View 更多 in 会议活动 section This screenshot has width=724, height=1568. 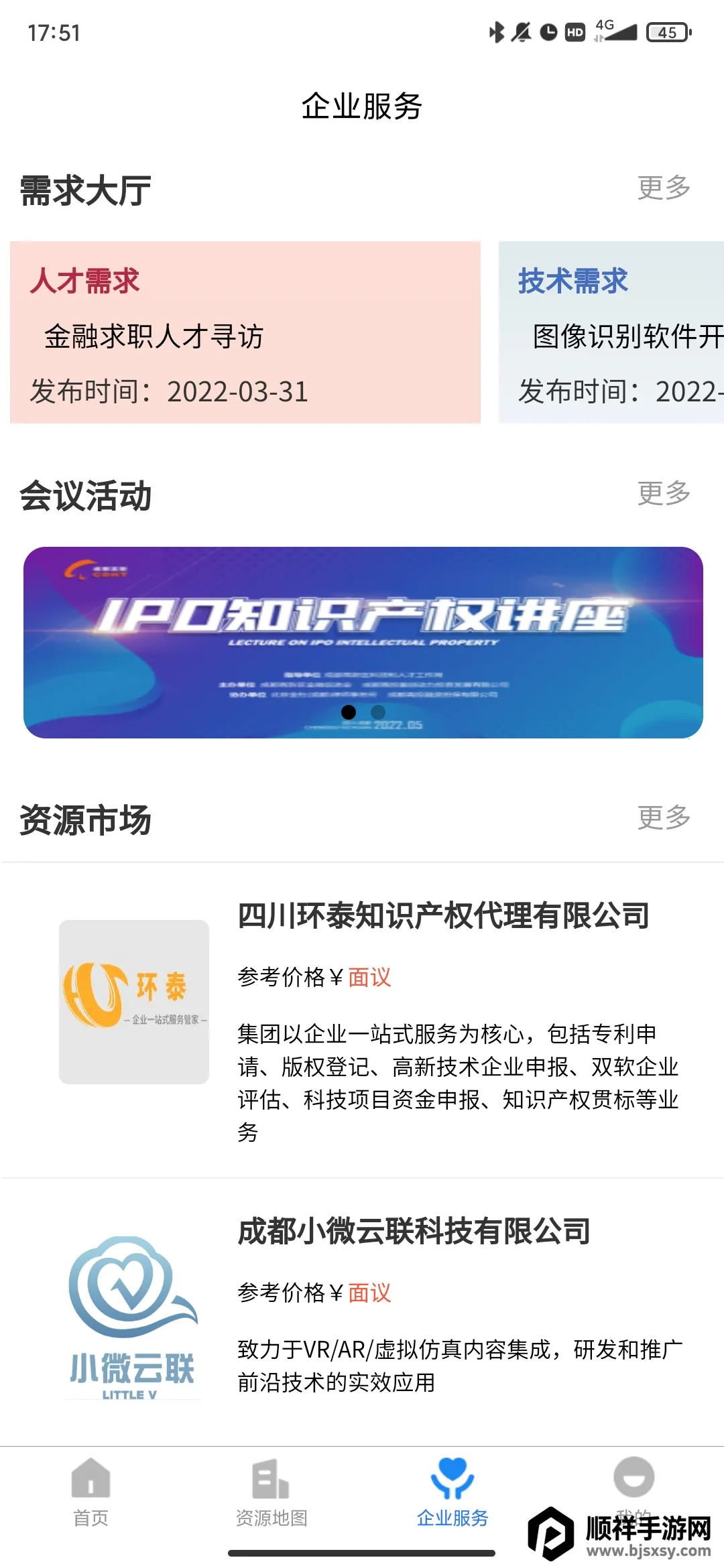[664, 494]
